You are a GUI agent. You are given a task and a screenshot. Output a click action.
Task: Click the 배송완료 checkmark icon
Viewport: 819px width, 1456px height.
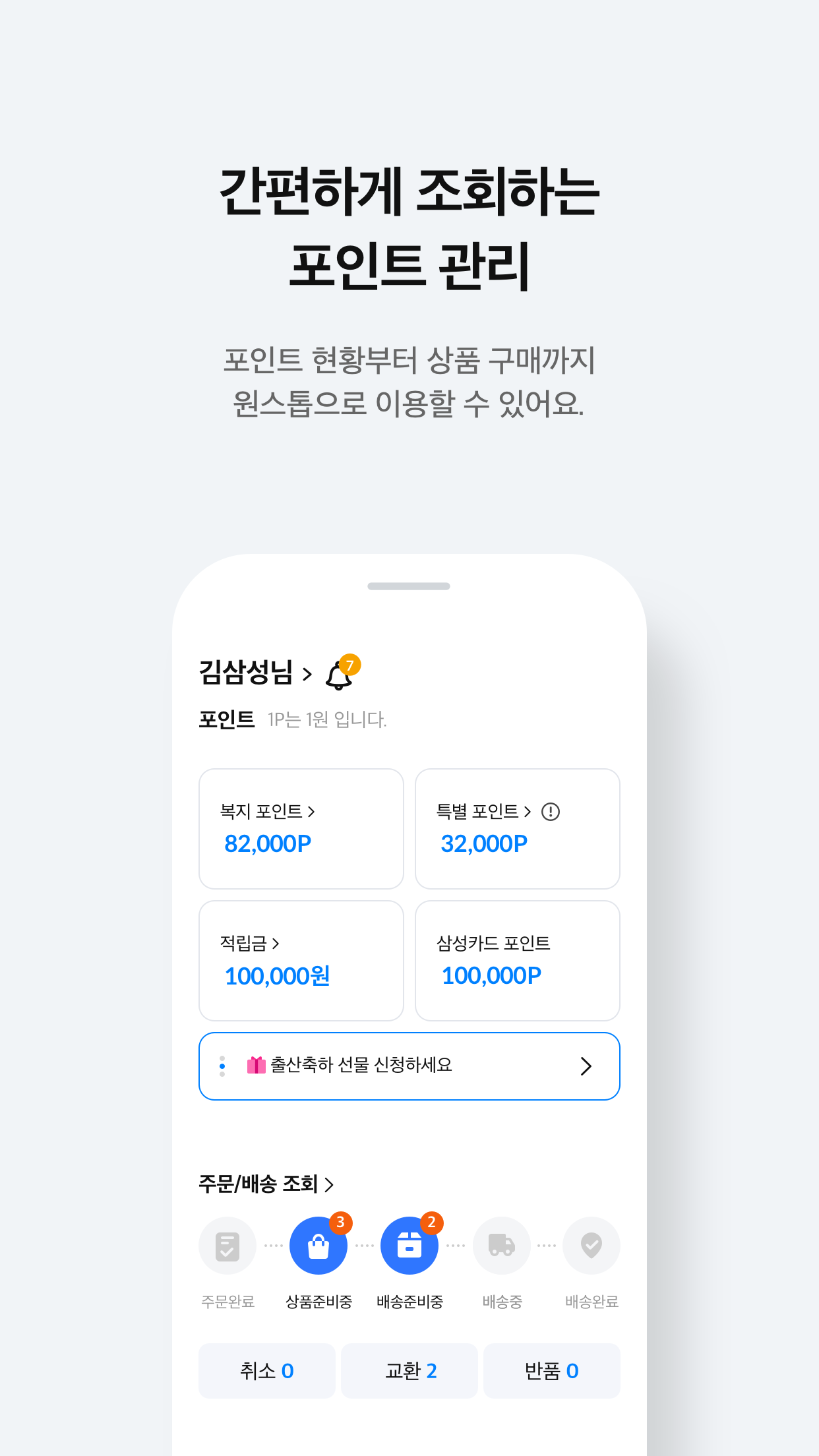[591, 1245]
